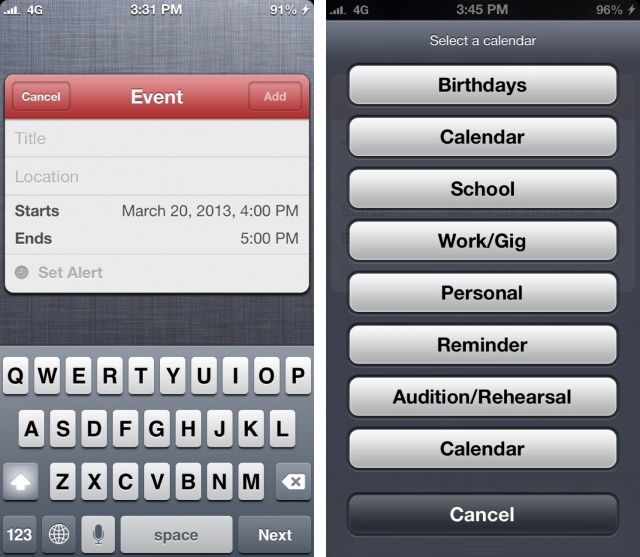Switch keyboard language with the globe key
Image resolution: width=640 pixels, height=557 pixels.
pyautogui.click(x=60, y=535)
